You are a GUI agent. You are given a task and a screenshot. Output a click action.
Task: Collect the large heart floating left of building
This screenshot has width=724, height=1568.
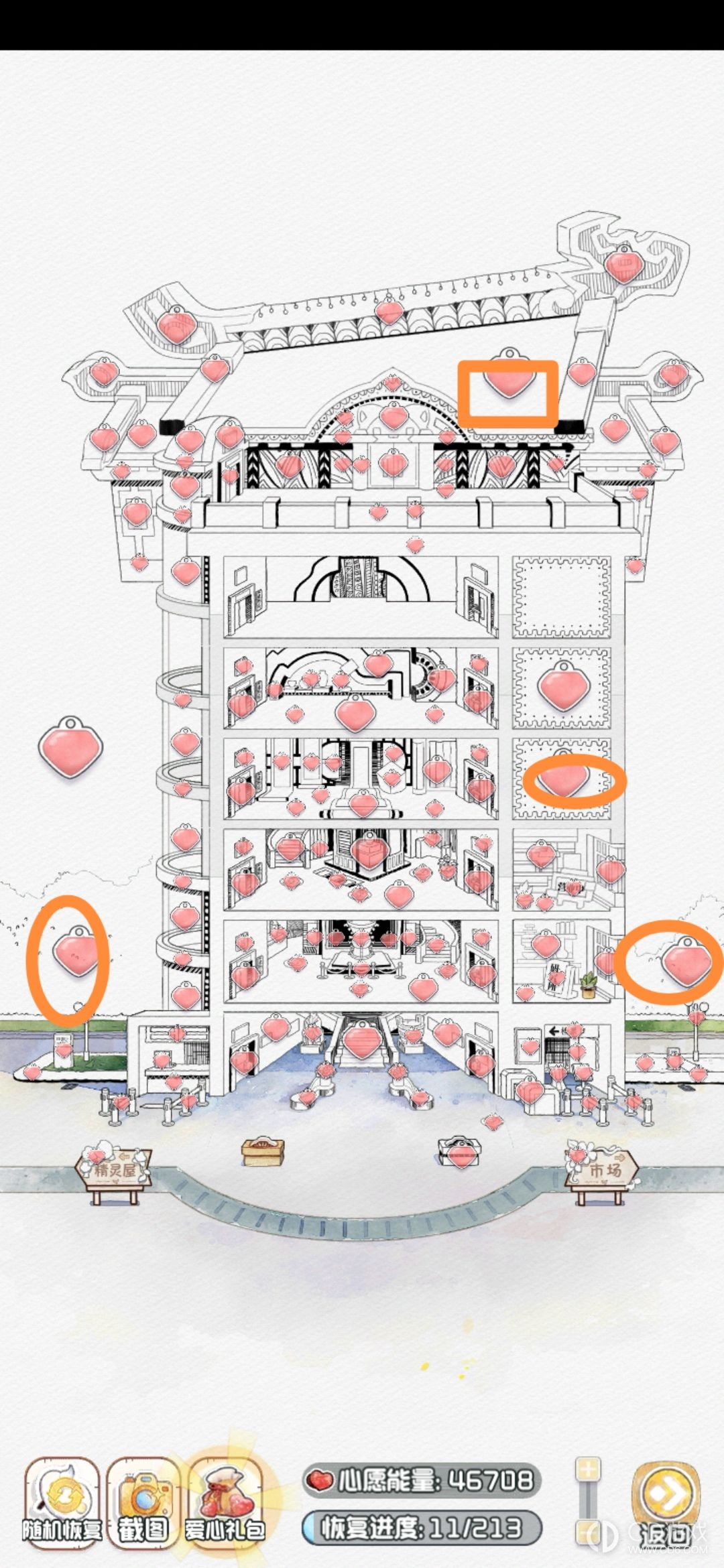pos(70,748)
